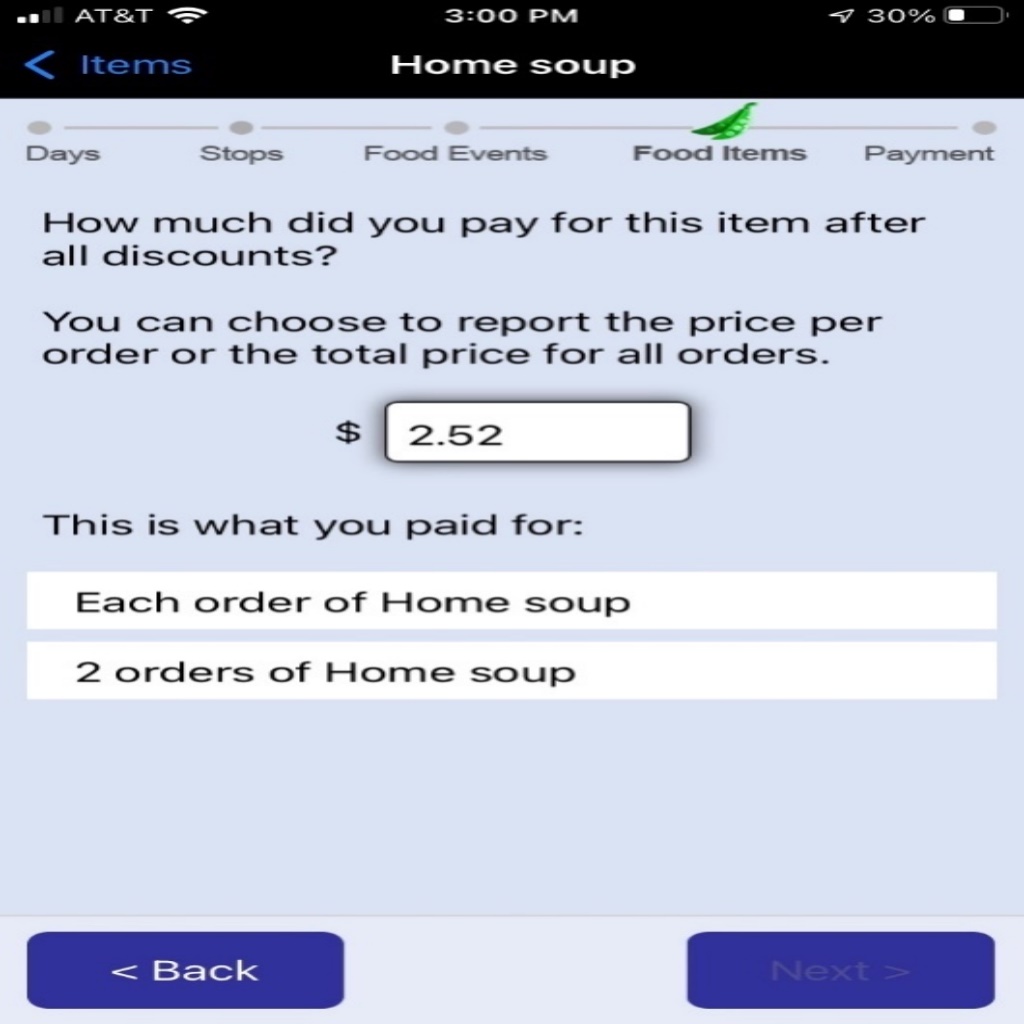The height and width of the screenshot is (1024, 1024).
Task: Go back to Items
Action: coord(108,66)
